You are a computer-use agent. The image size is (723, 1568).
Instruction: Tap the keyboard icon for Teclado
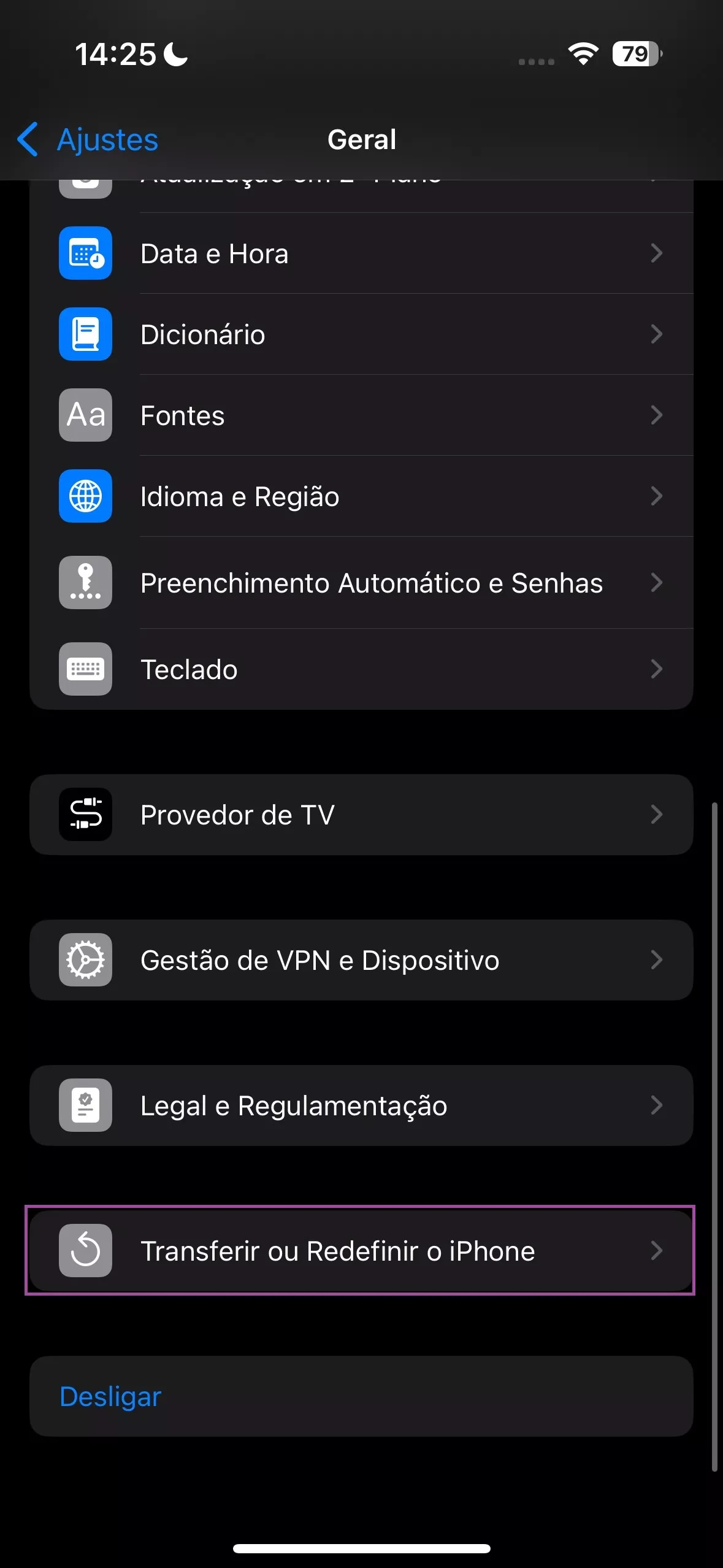85,669
